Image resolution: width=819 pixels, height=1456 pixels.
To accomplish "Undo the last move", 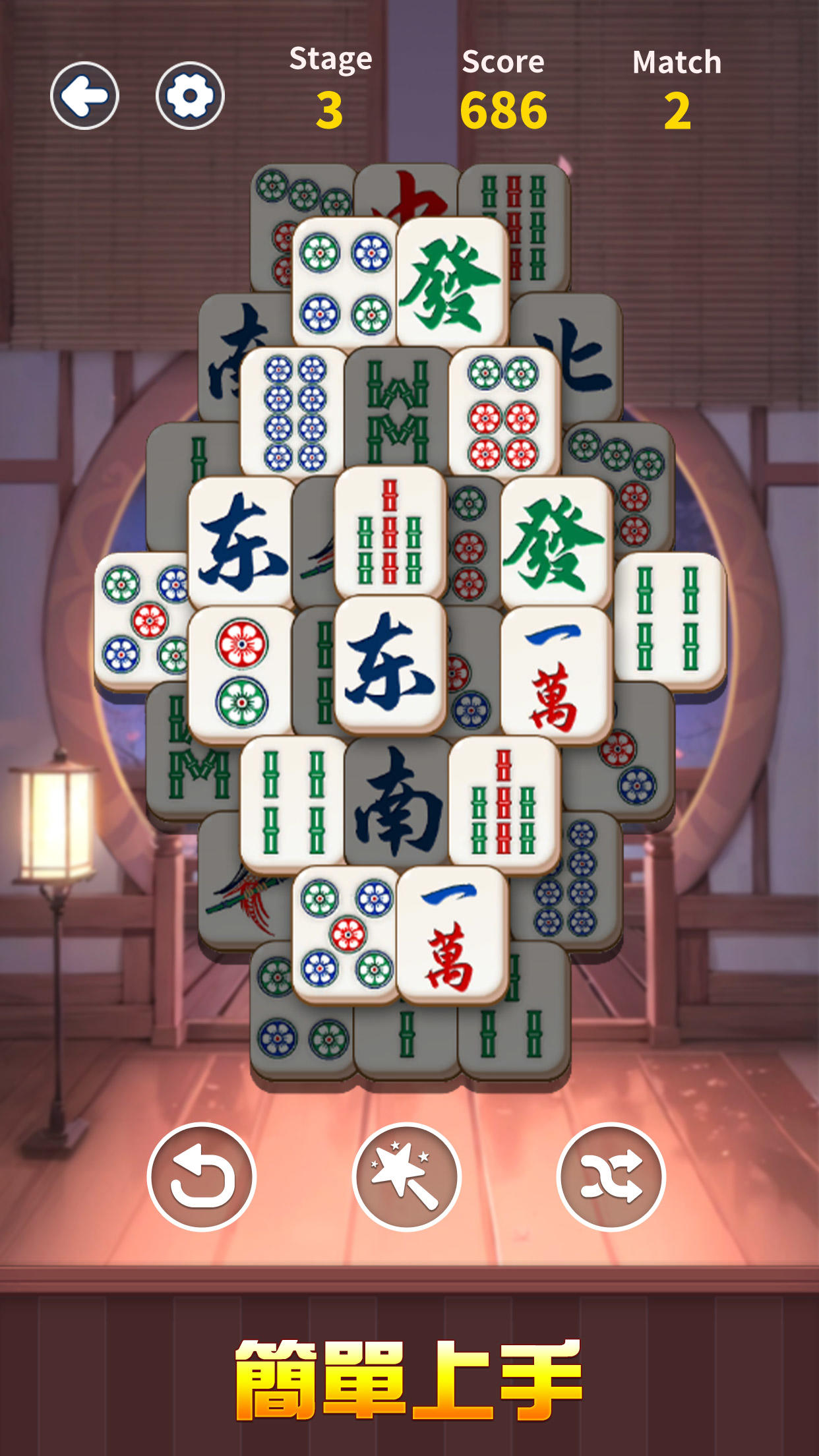I will 202,1177.
